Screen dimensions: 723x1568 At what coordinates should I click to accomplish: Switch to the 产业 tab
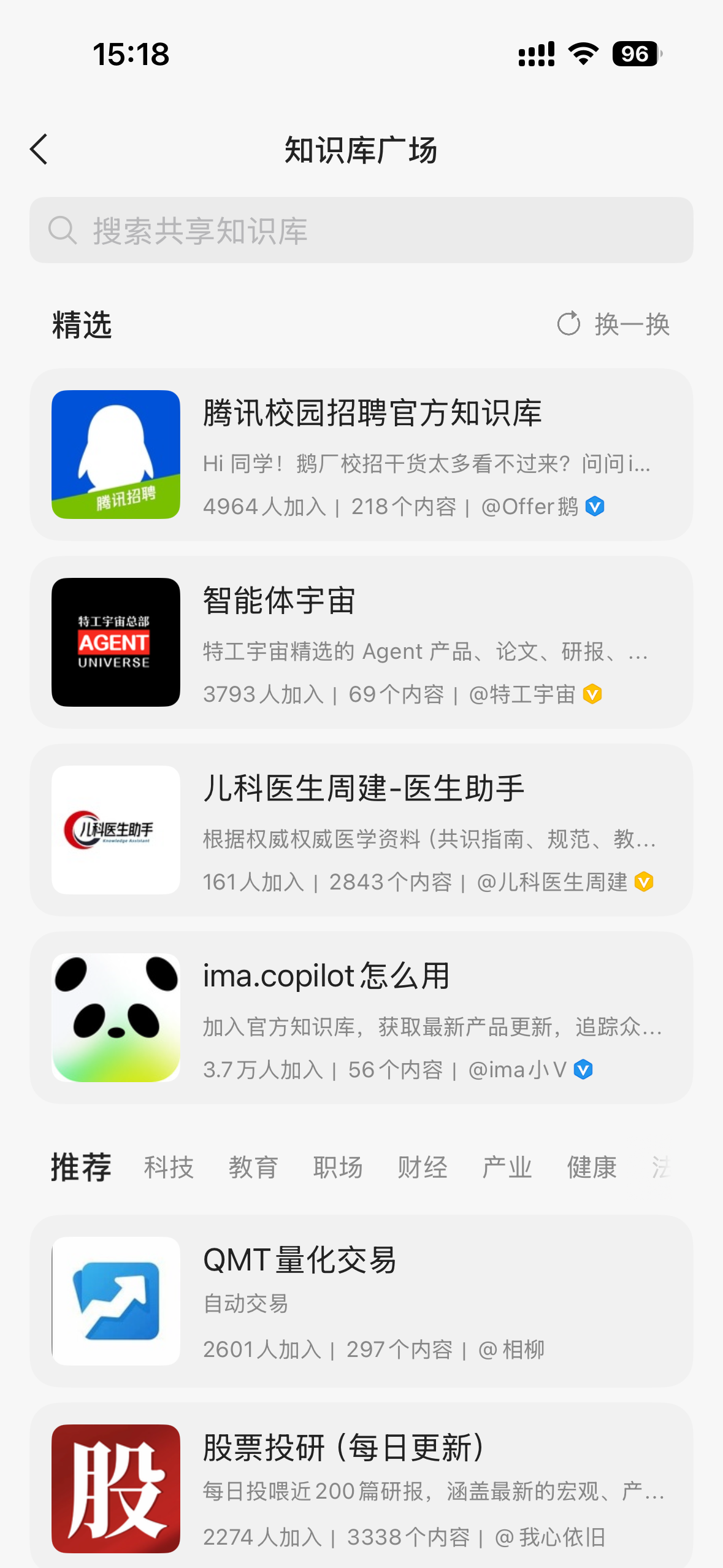tap(507, 1167)
